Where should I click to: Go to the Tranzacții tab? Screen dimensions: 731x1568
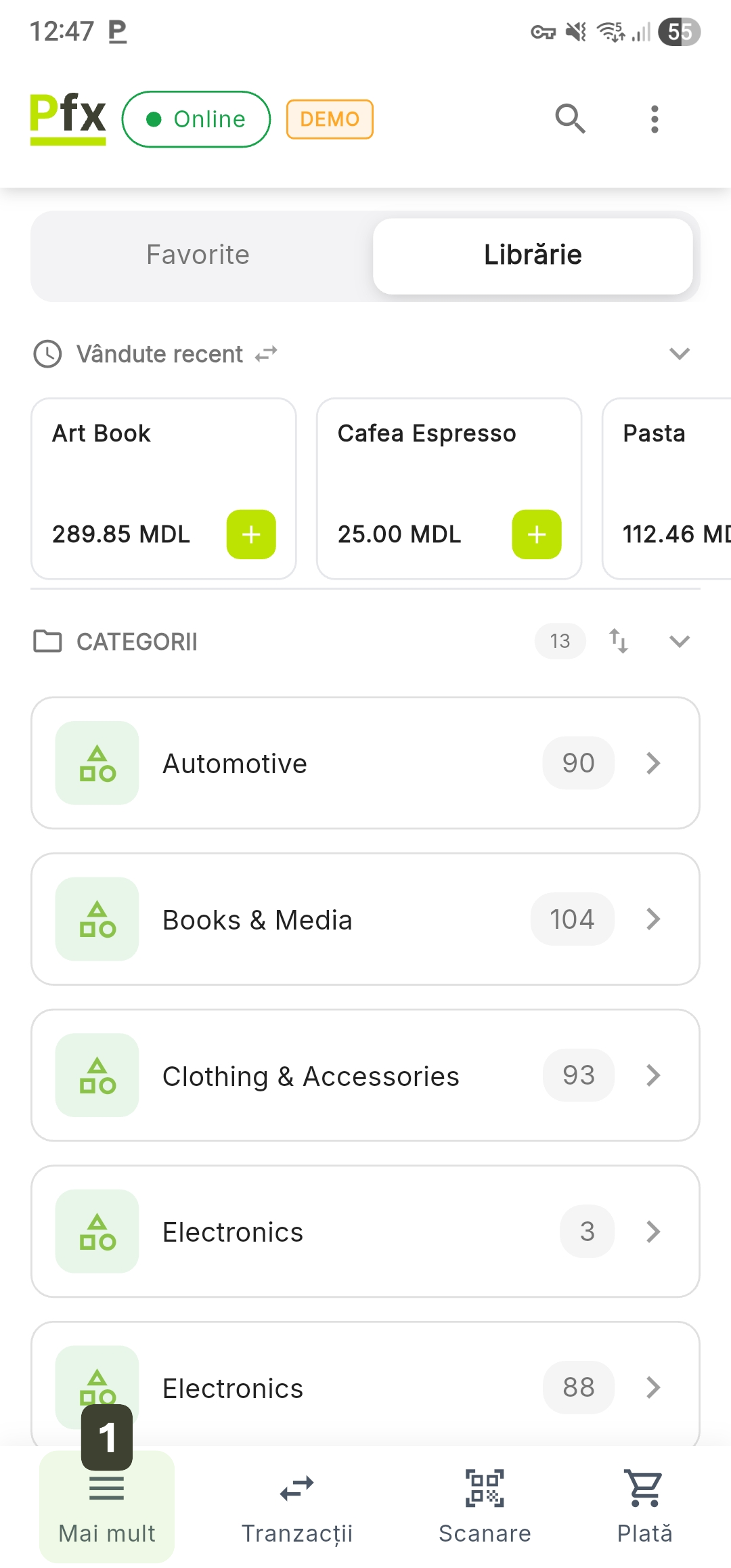[297, 1507]
